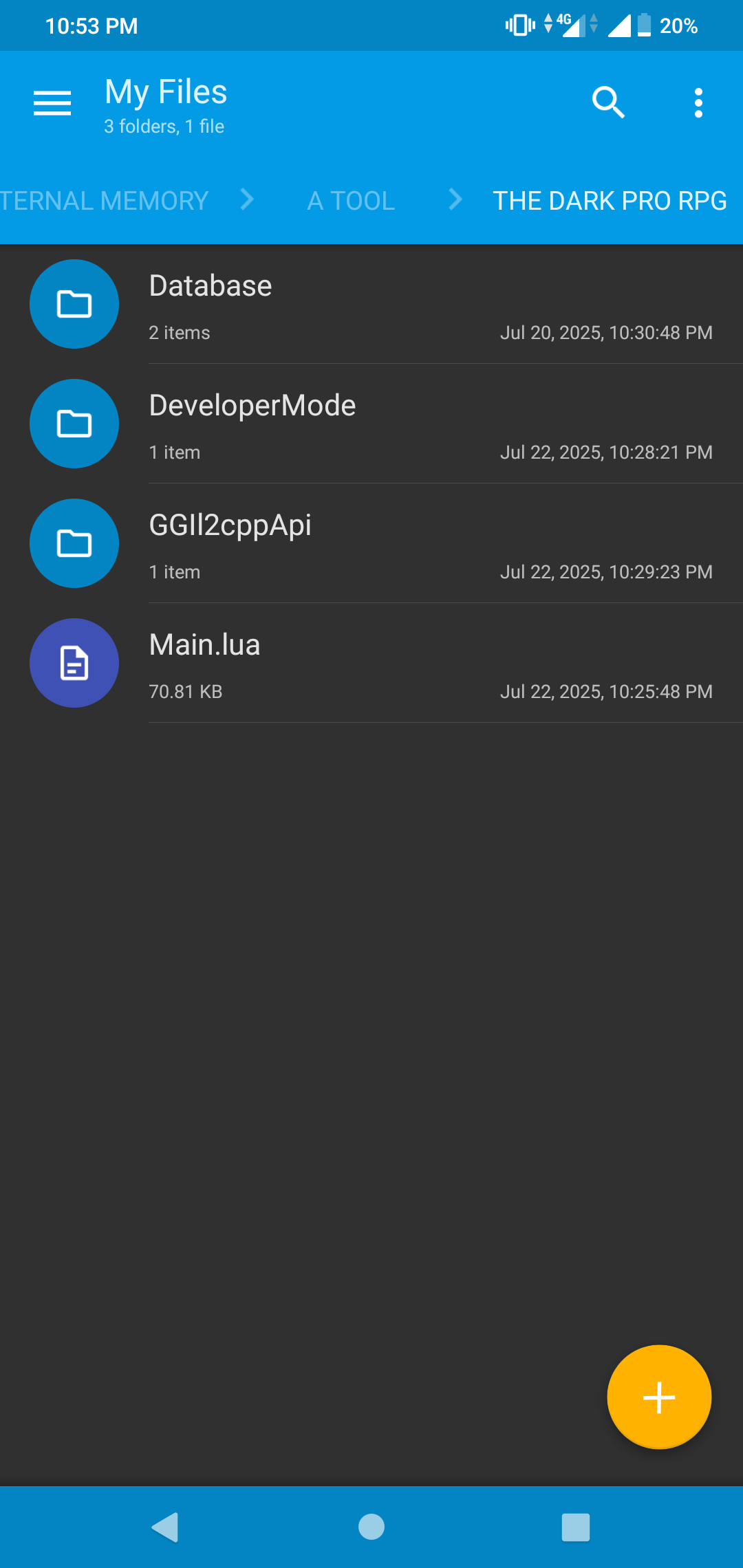
Task: Jump to Internal Memory breadcrumb
Action: click(x=105, y=201)
